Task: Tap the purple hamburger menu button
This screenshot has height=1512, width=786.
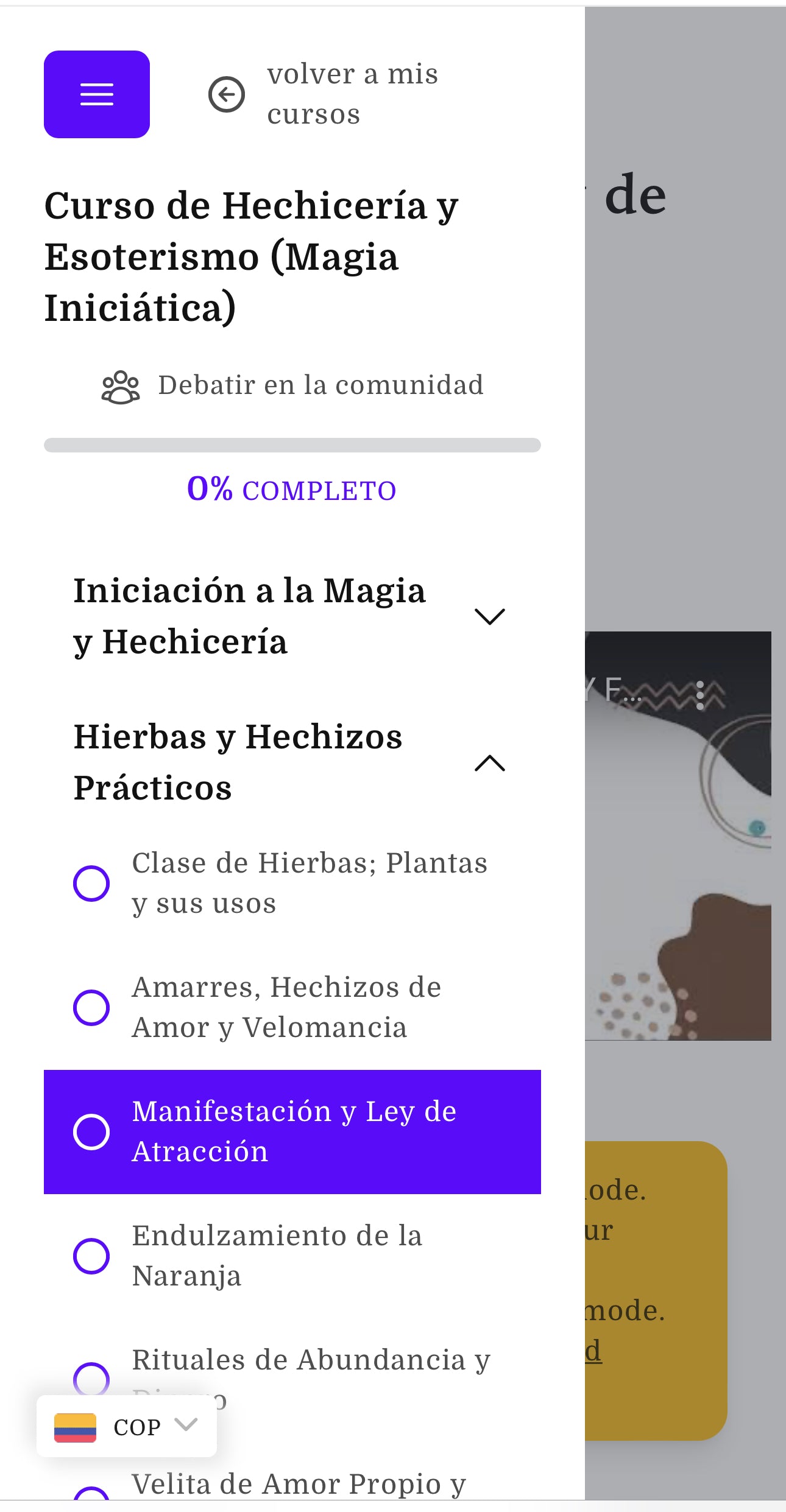Action: point(97,94)
